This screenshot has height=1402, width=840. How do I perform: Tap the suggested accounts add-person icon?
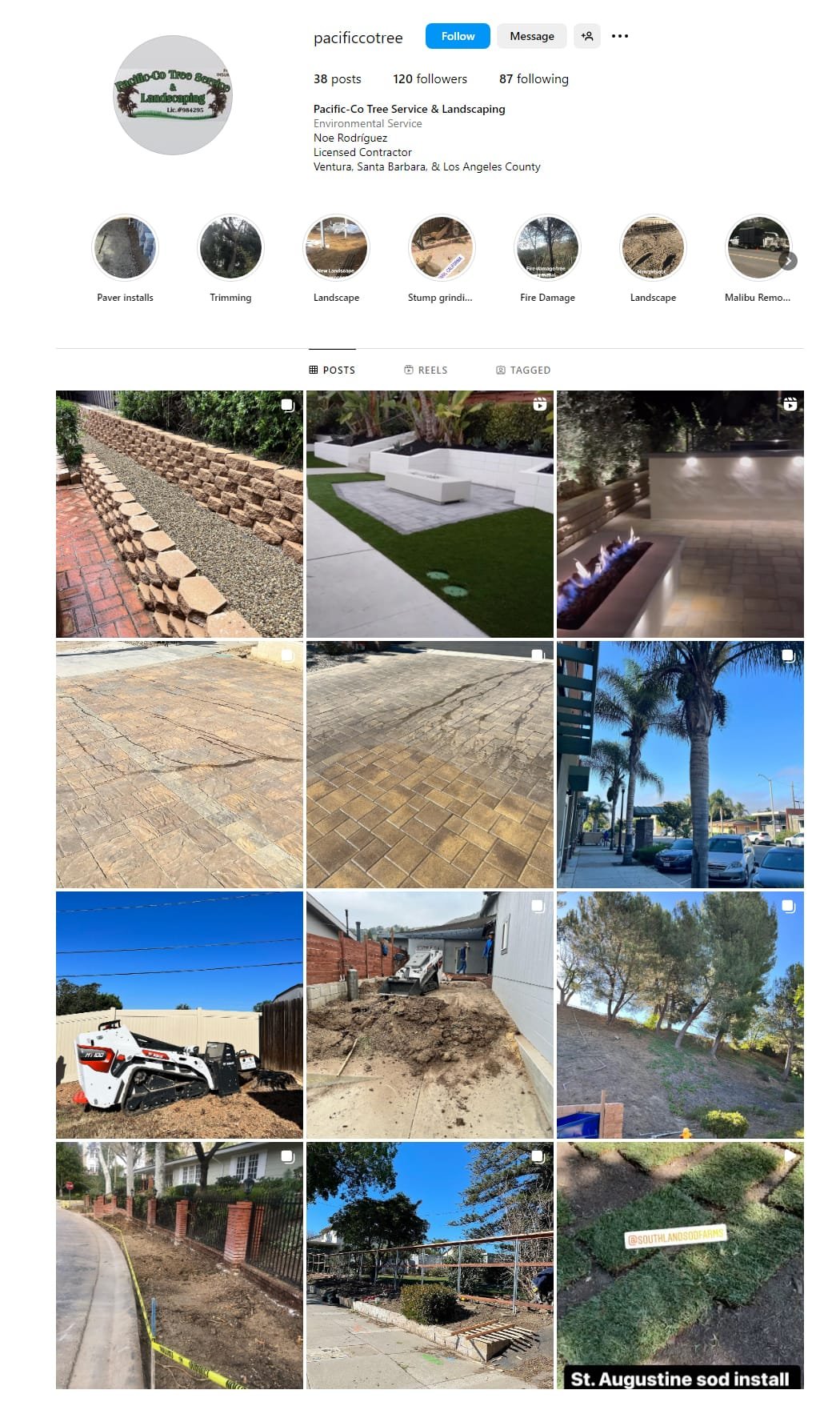click(x=587, y=36)
